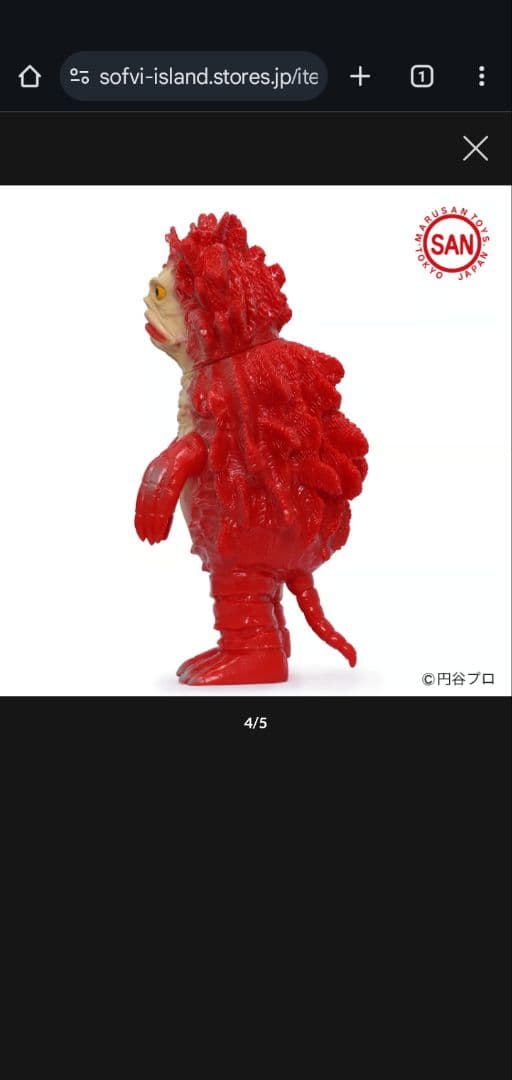Open the browser overflow menu
The width and height of the screenshot is (512, 1080).
tap(482, 76)
